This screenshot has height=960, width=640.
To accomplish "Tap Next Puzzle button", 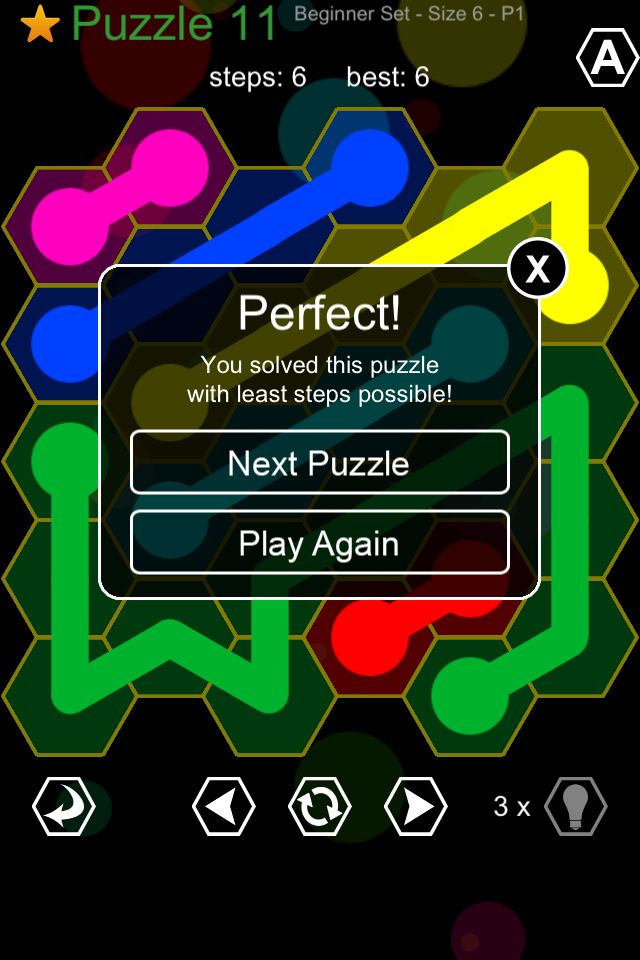I will [319, 463].
